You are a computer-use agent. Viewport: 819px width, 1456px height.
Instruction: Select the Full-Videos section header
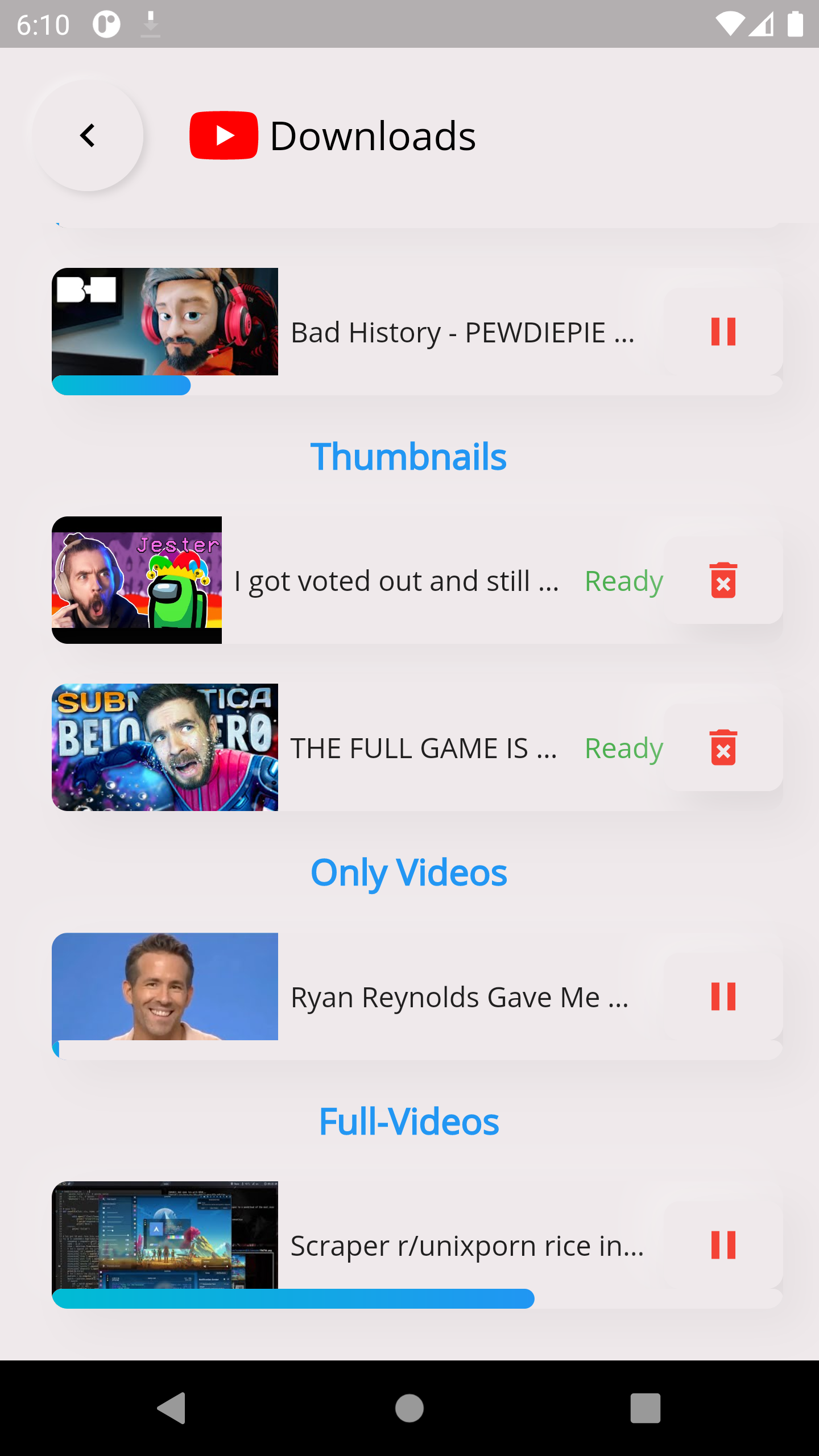(409, 1120)
